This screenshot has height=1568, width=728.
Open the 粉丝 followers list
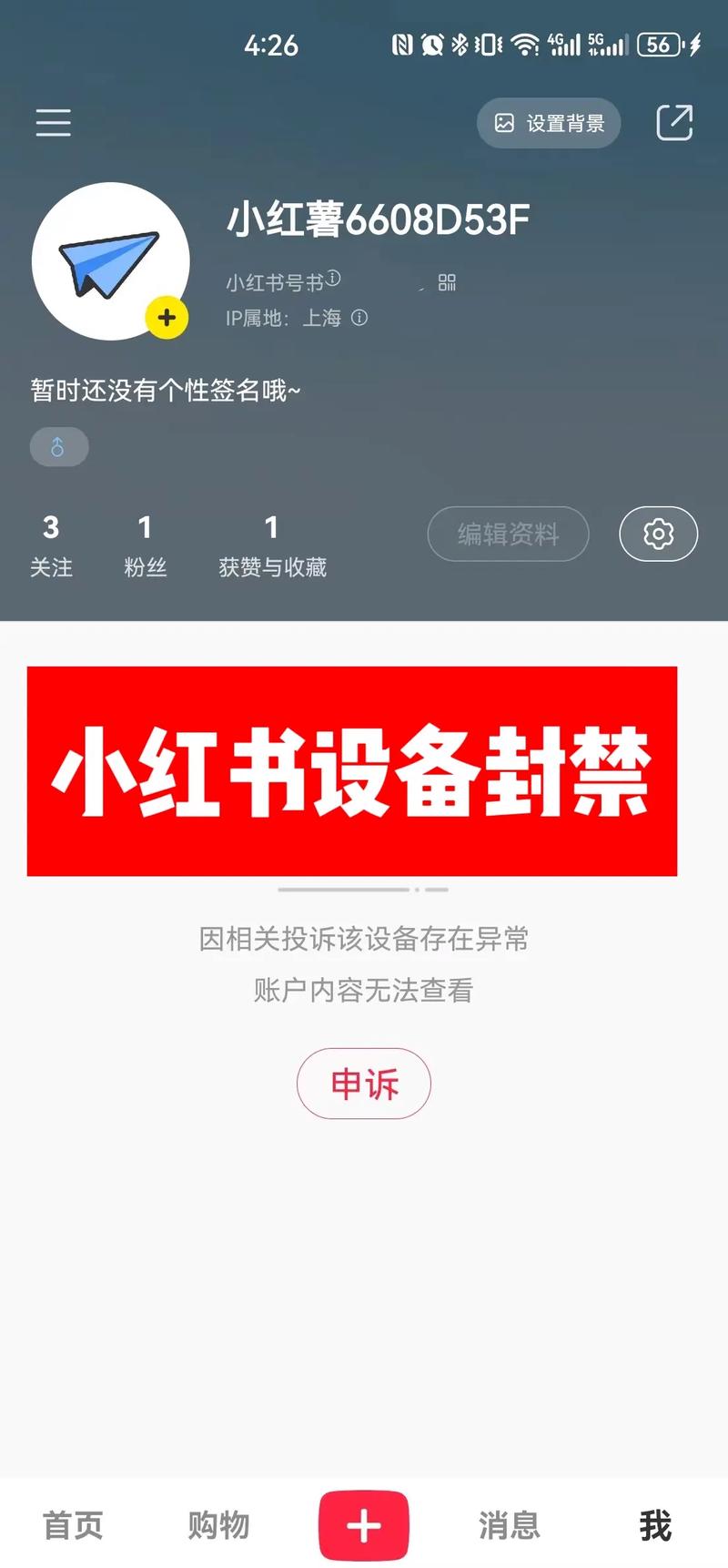tap(145, 545)
